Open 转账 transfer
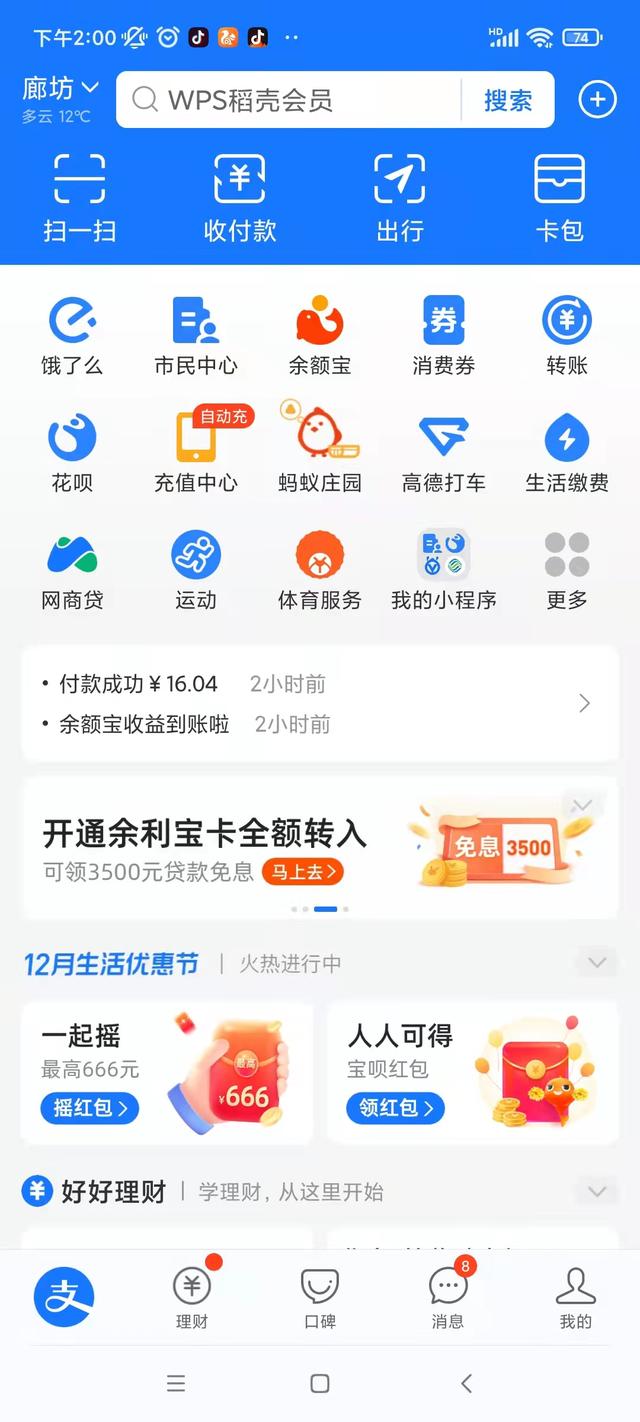The height and width of the screenshot is (1422, 640). click(567, 337)
